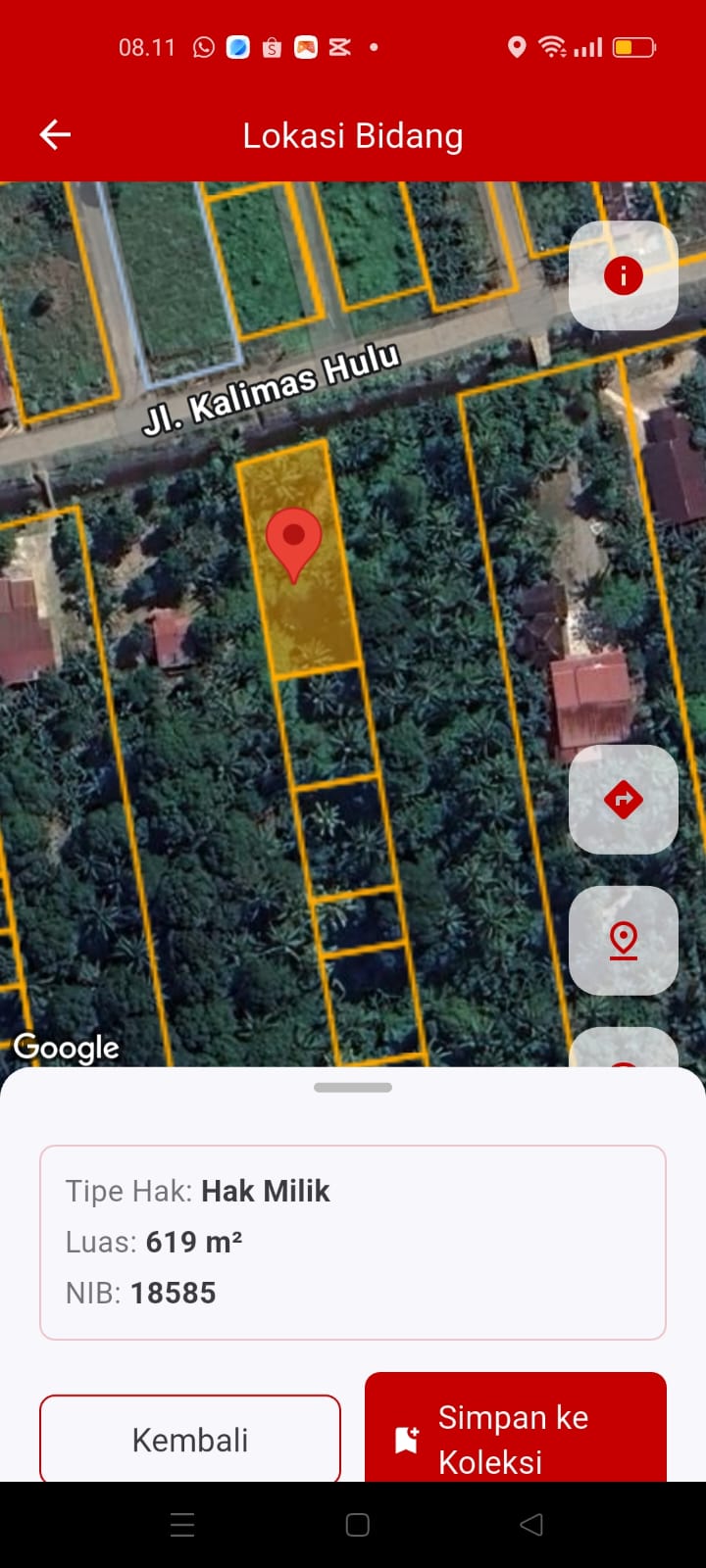Tap the Kembali button
Viewport: 706px width, 1568px height.
tap(190, 1439)
